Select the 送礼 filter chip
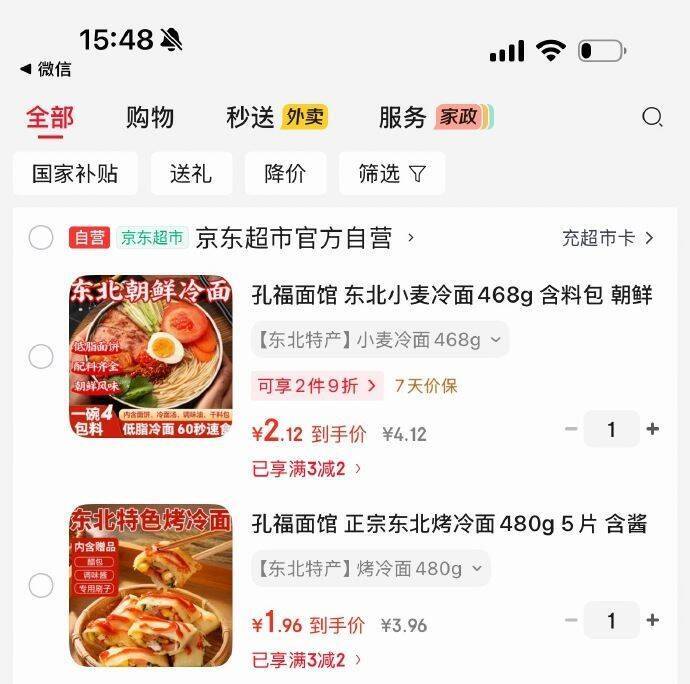The image size is (690, 684). (191, 174)
